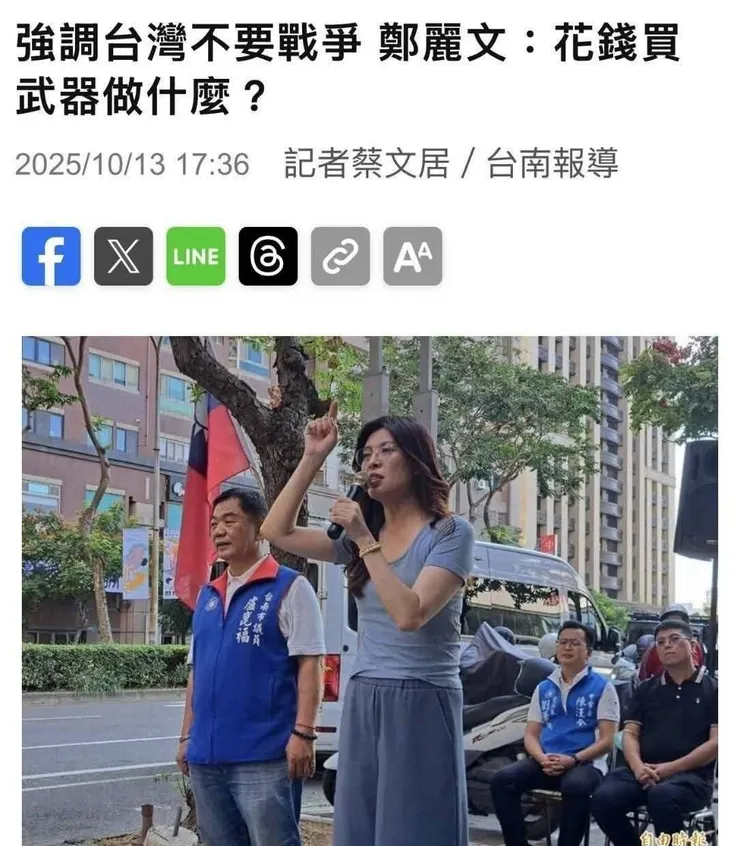Tap the black Threads spiral icon
The image size is (740, 846).
(x=267, y=257)
